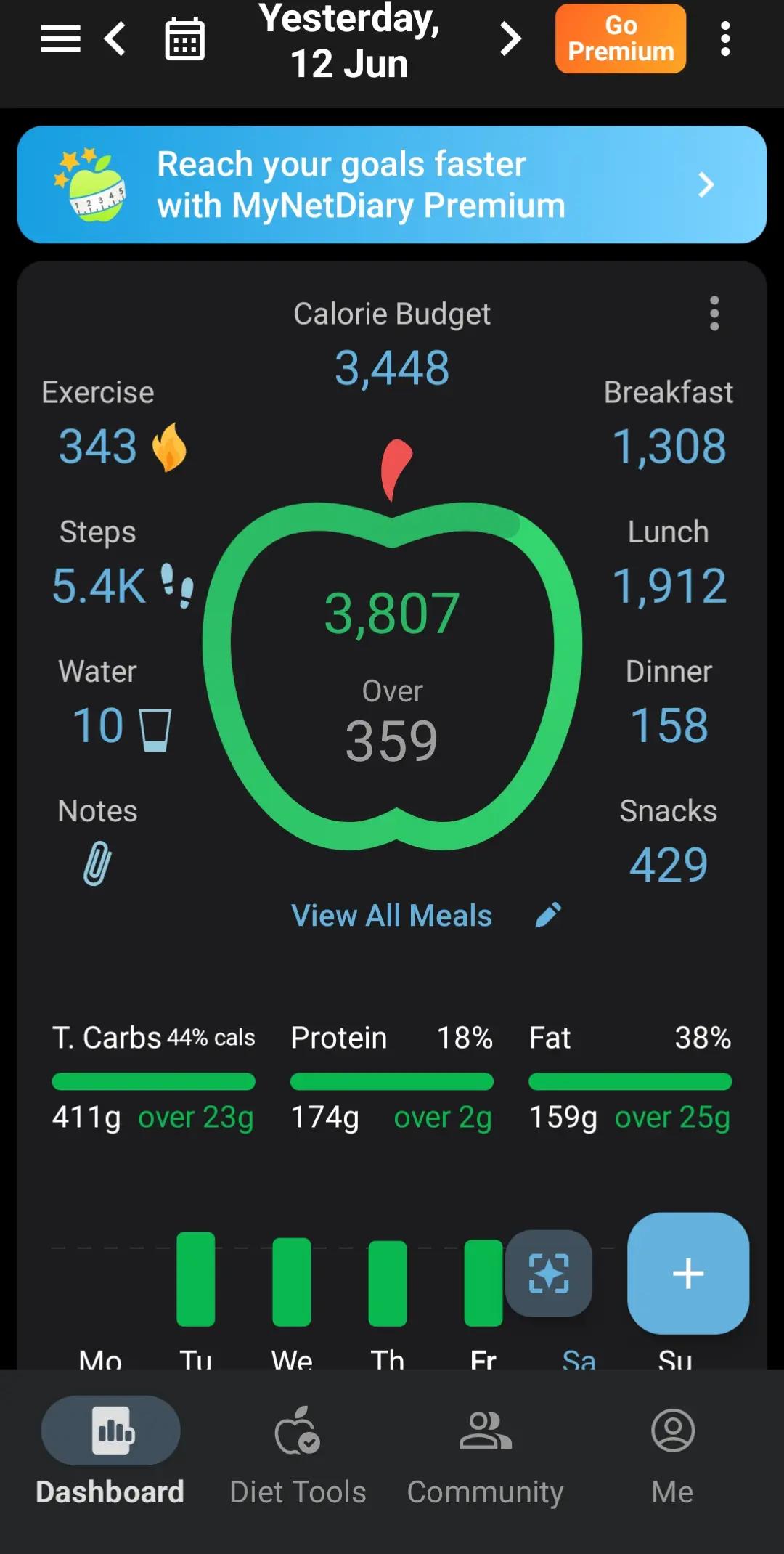This screenshot has height=1554, width=784.
Task: Open Snacks meal log
Action: click(x=669, y=842)
